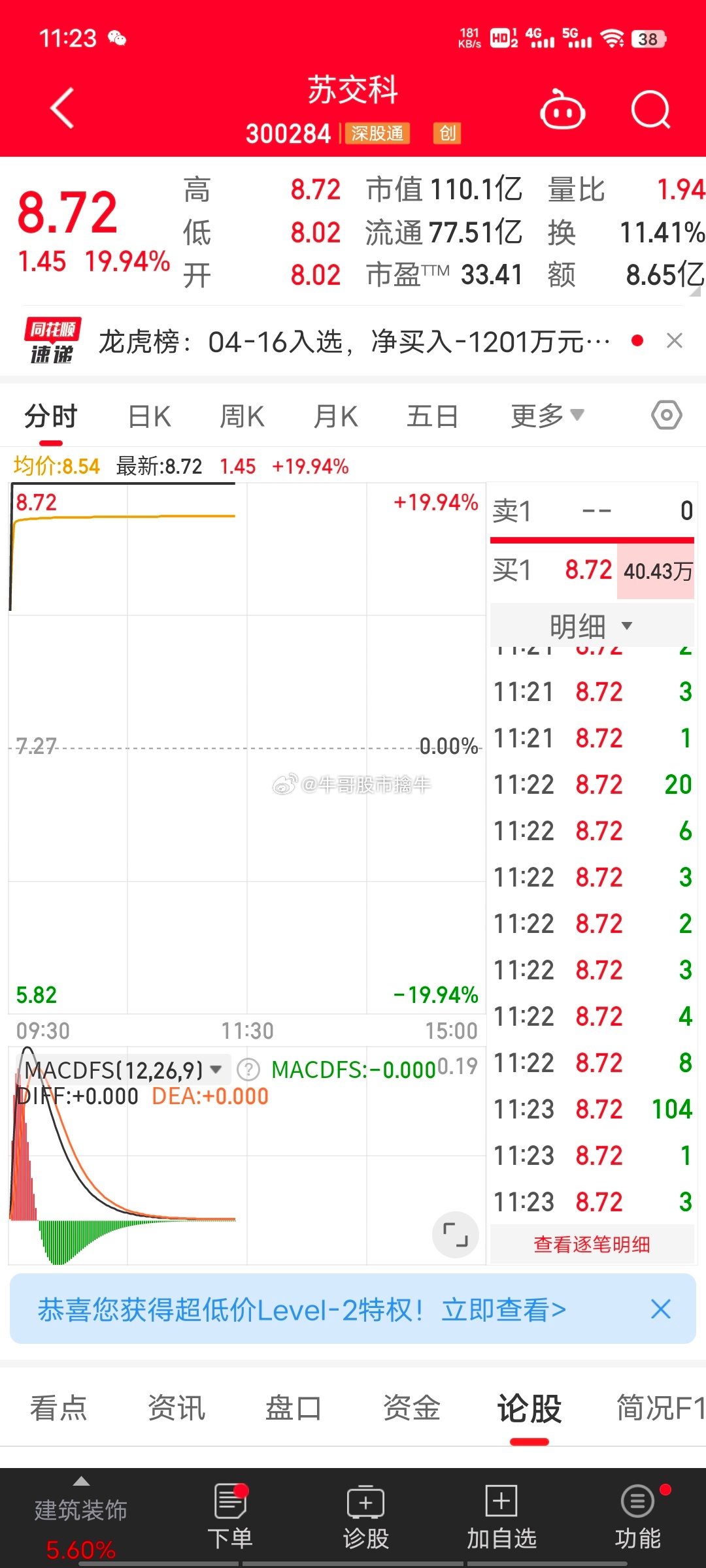Tap 查看逐笔明细 link
Viewport: 706px width, 1568px height.
coord(592,1245)
